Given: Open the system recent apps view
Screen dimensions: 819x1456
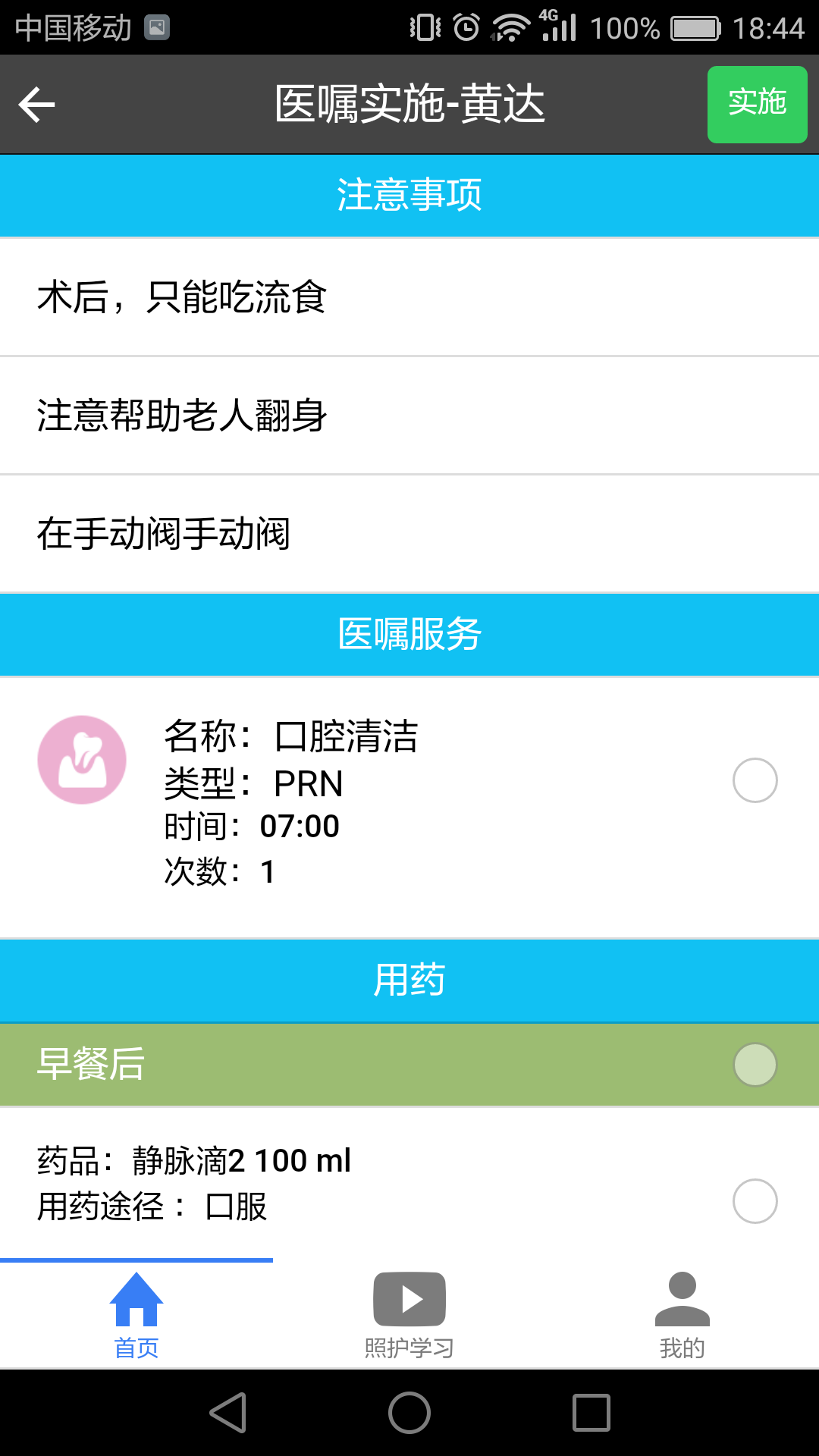Looking at the screenshot, I should (x=591, y=1413).
